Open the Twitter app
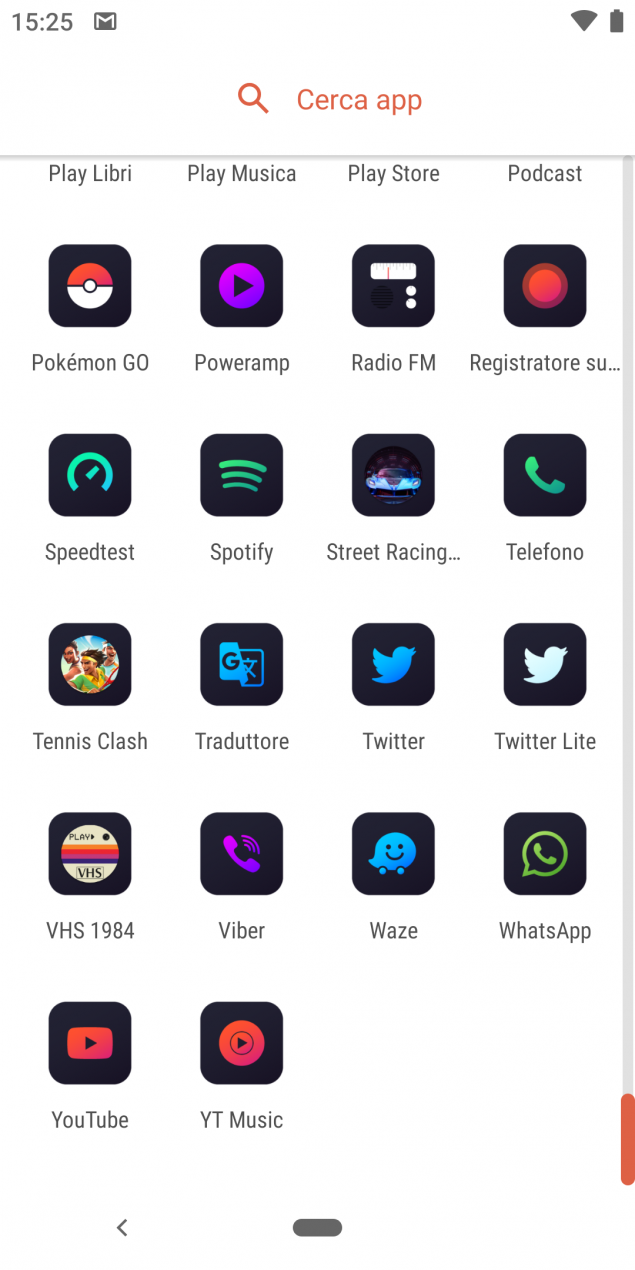 393,664
